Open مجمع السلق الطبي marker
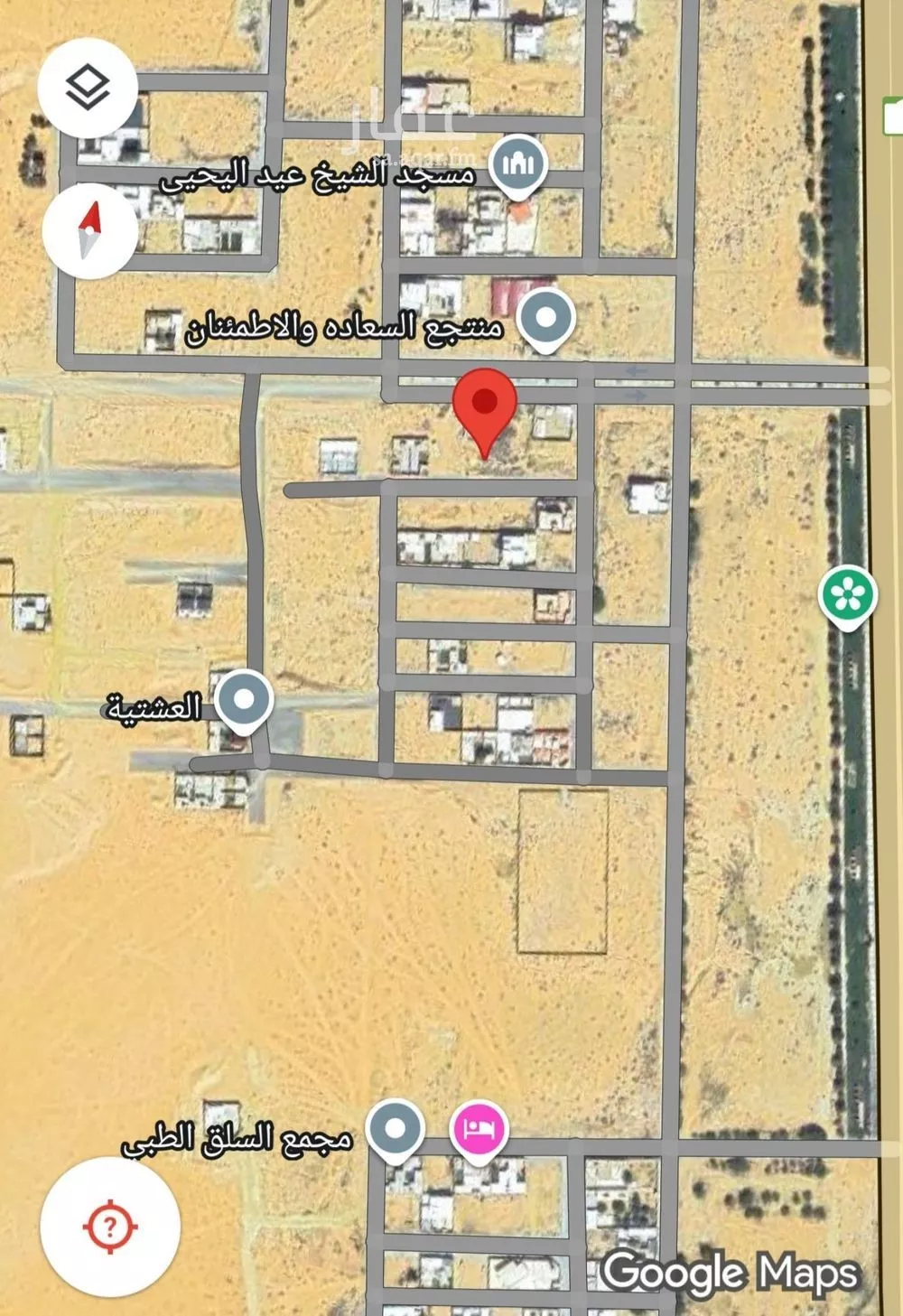Image resolution: width=903 pixels, height=1316 pixels. click(396, 1128)
